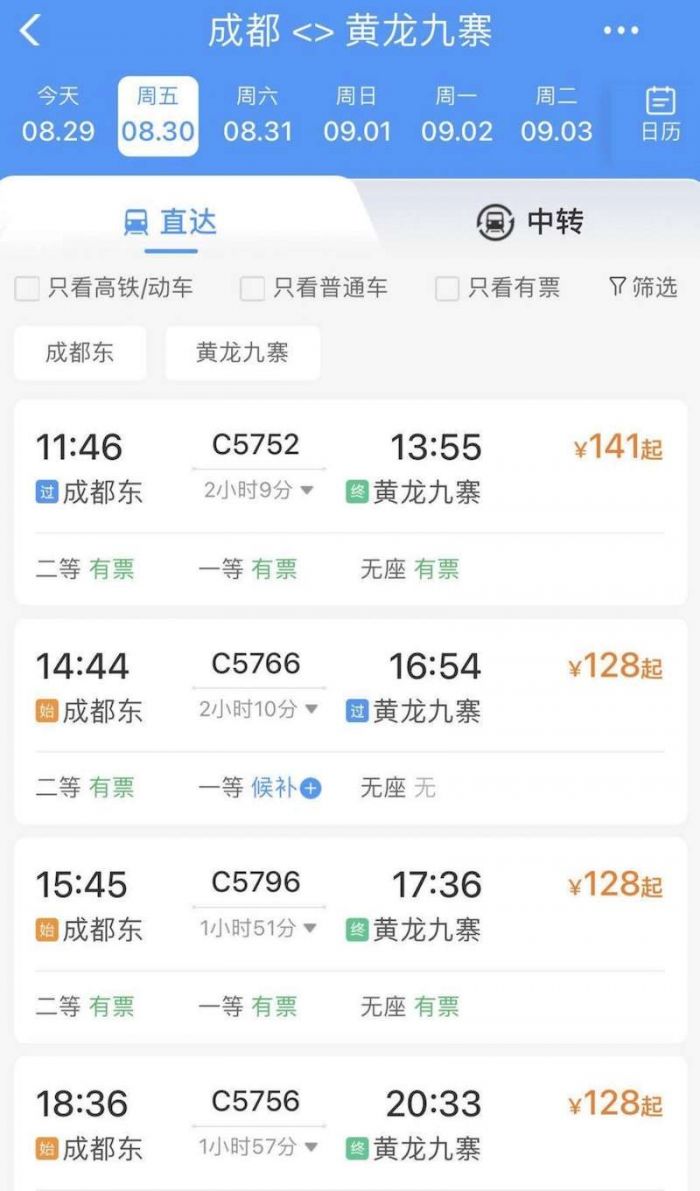
Task: Expand stops under C5766 2小时10分
Action: 257,709
